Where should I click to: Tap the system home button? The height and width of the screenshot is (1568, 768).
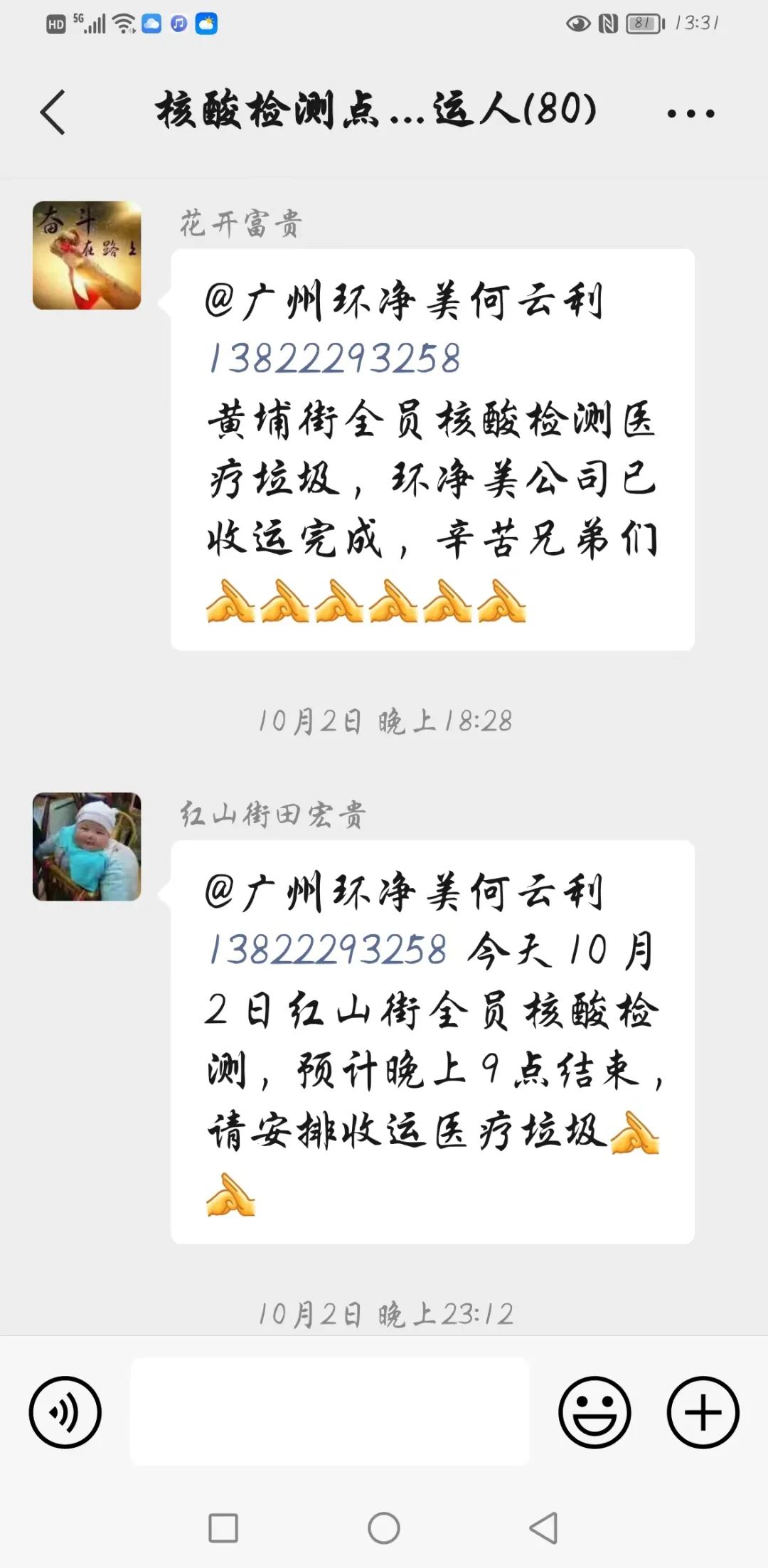click(384, 1527)
